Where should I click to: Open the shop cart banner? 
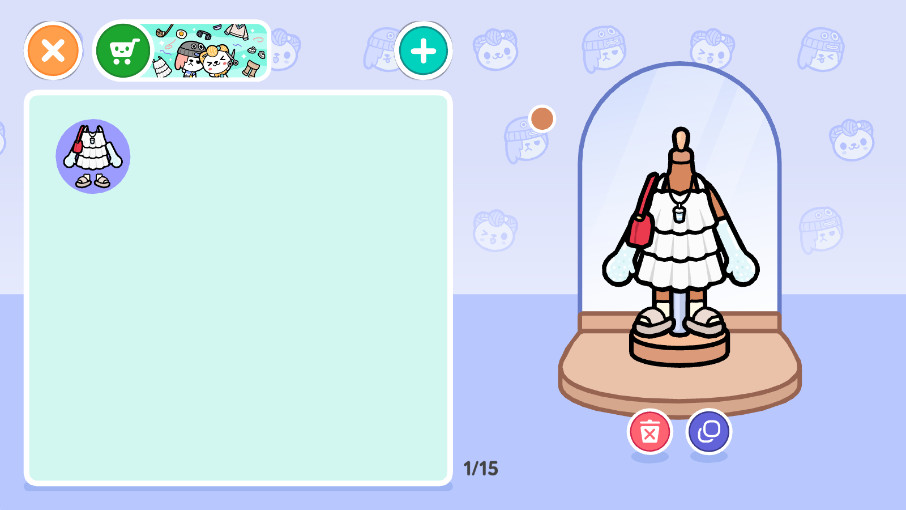pos(183,50)
